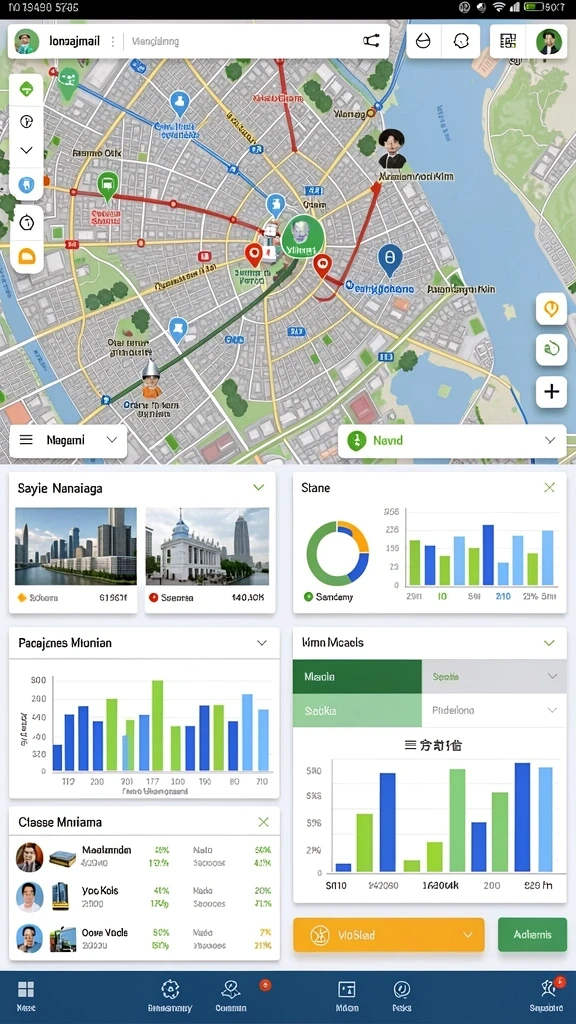
Task: Open the profile avatar at top right
Action: [x=549, y=41]
